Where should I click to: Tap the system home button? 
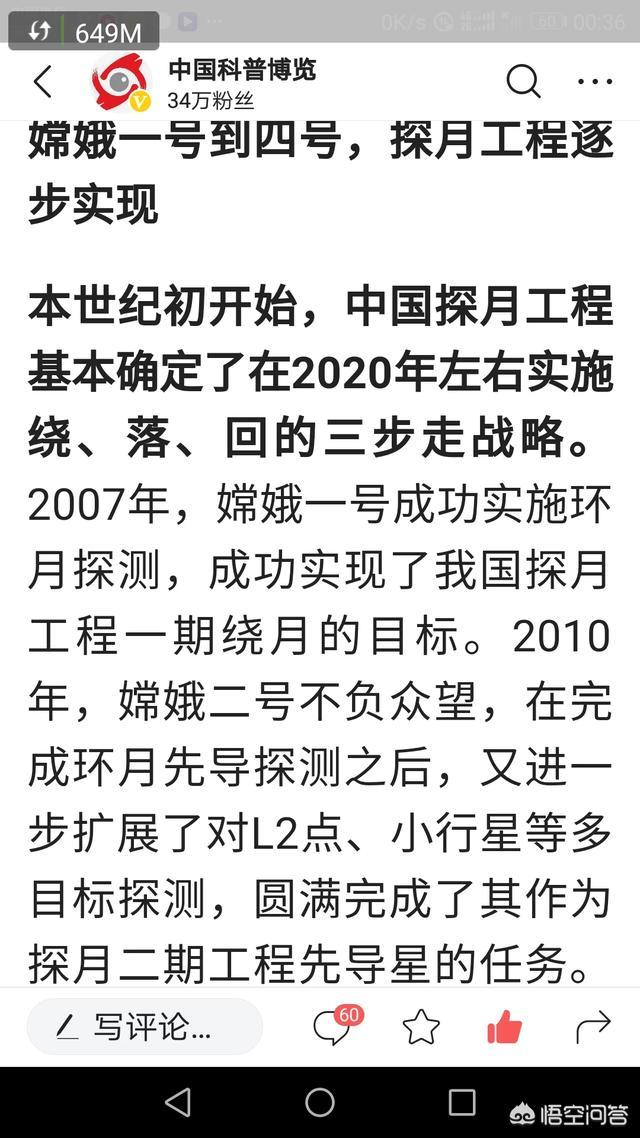(320, 1102)
